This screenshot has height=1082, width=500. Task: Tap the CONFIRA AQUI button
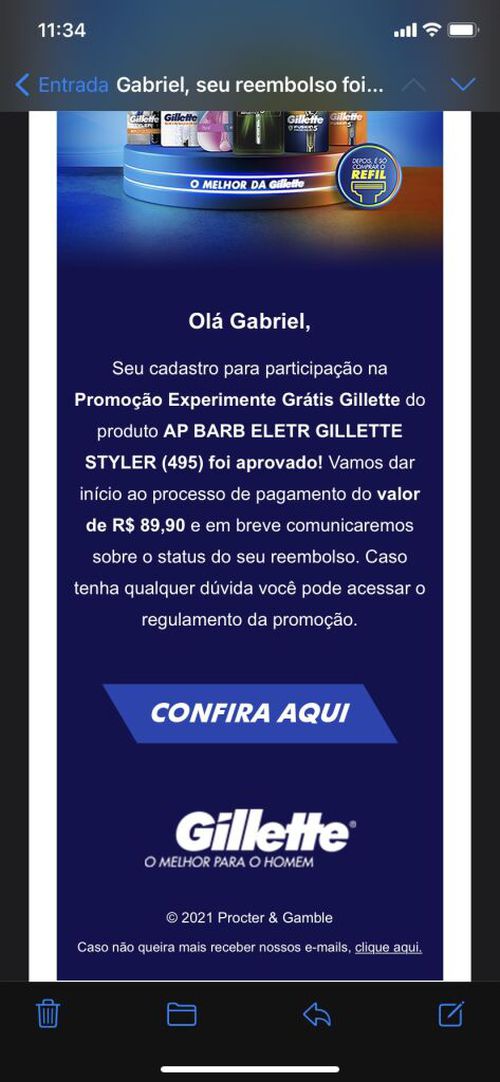250,714
